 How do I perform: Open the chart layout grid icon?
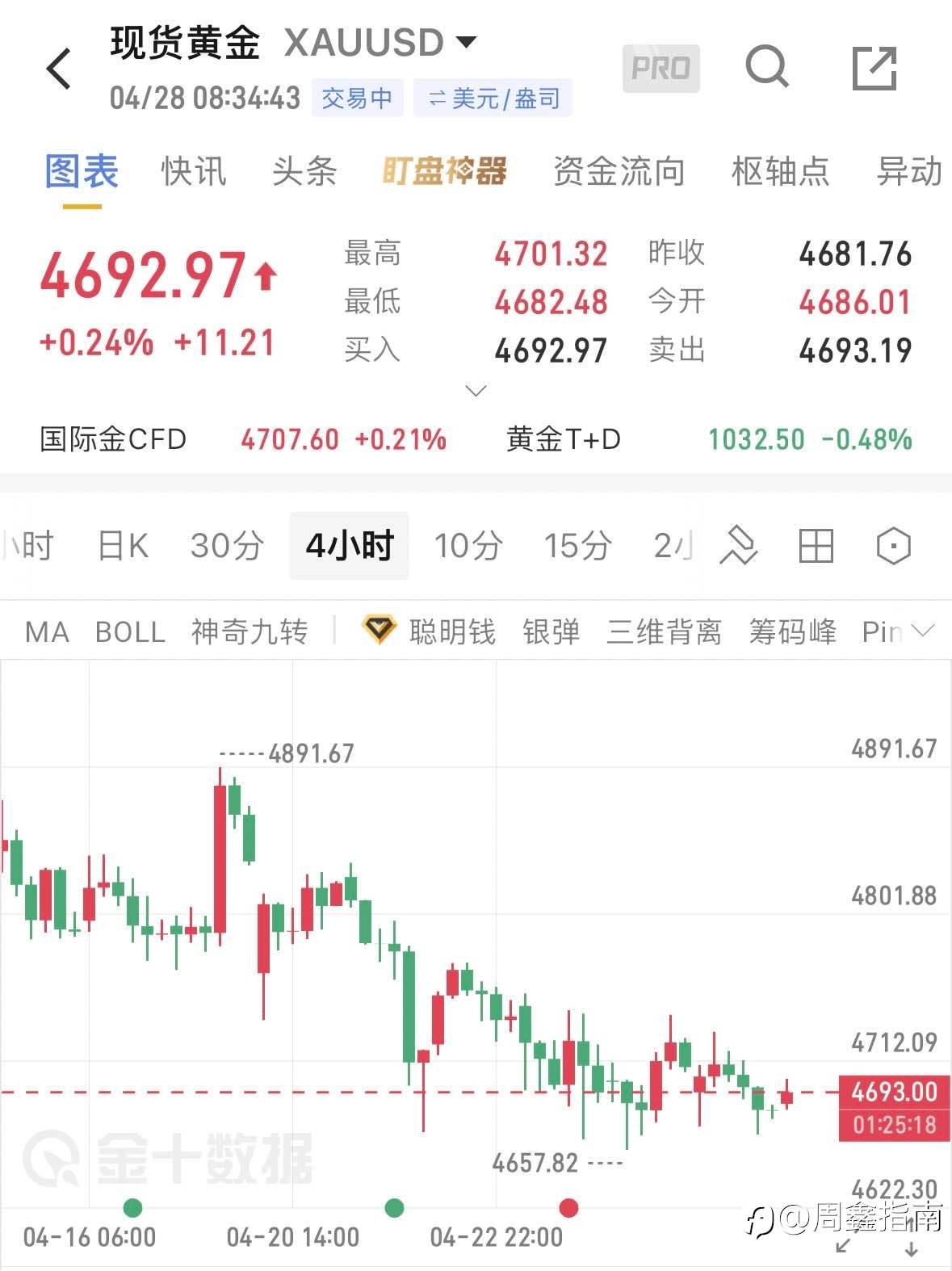(x=816, y=546)
